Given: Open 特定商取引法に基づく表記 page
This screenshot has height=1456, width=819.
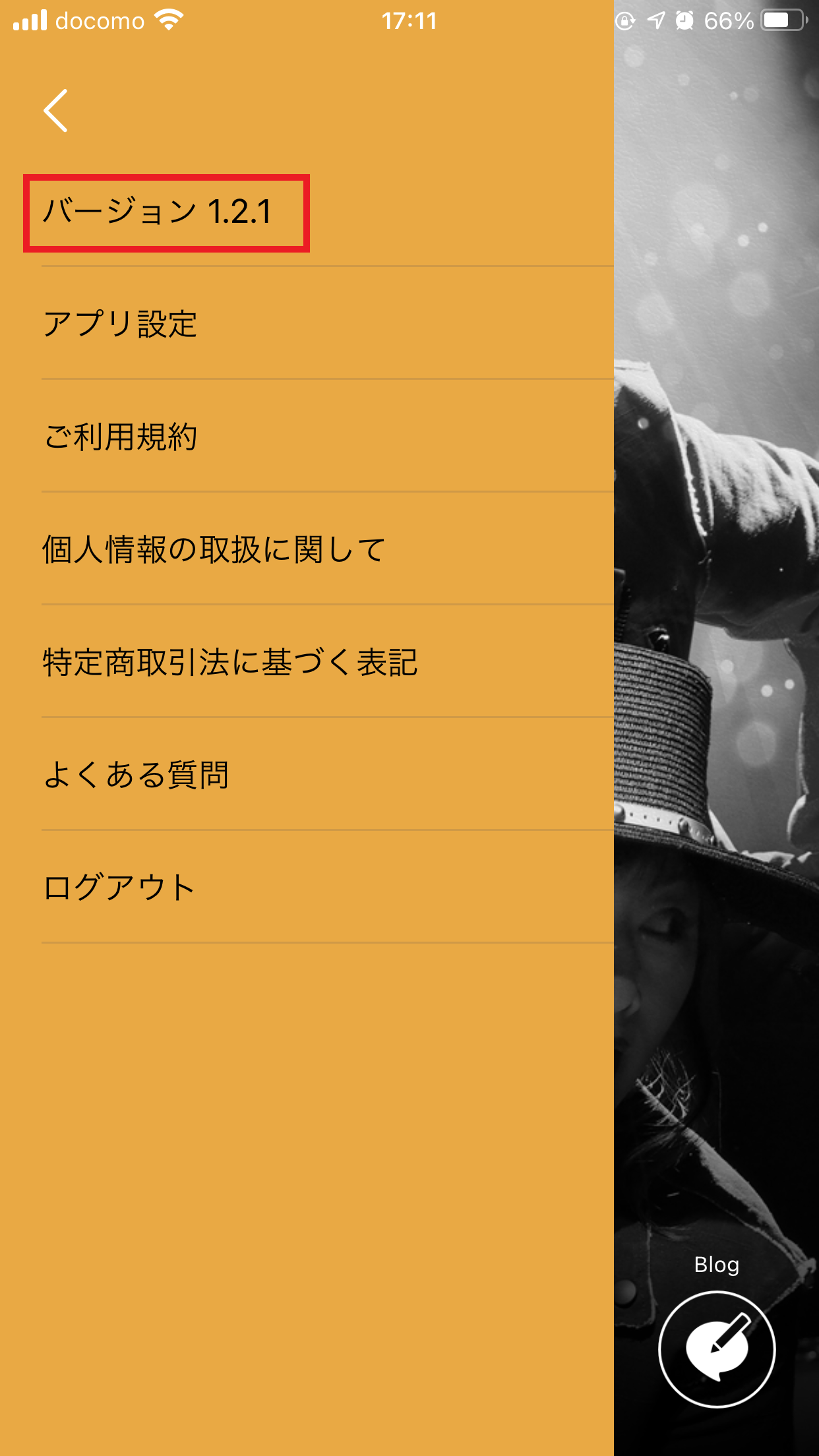Looking at the screenshot, I should pos(229,662).
